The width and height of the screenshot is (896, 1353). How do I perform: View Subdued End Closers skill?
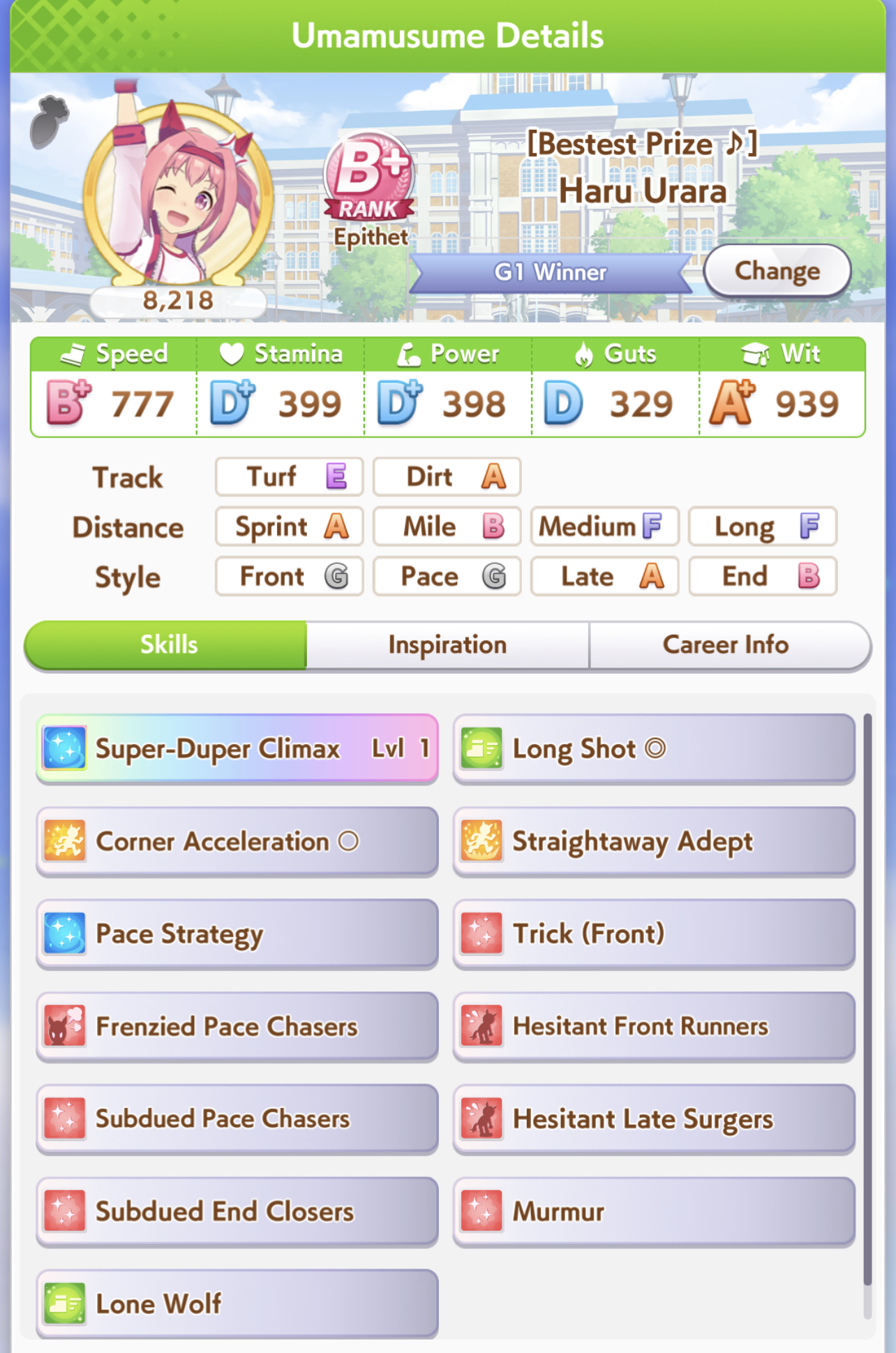click(237, 1211)
